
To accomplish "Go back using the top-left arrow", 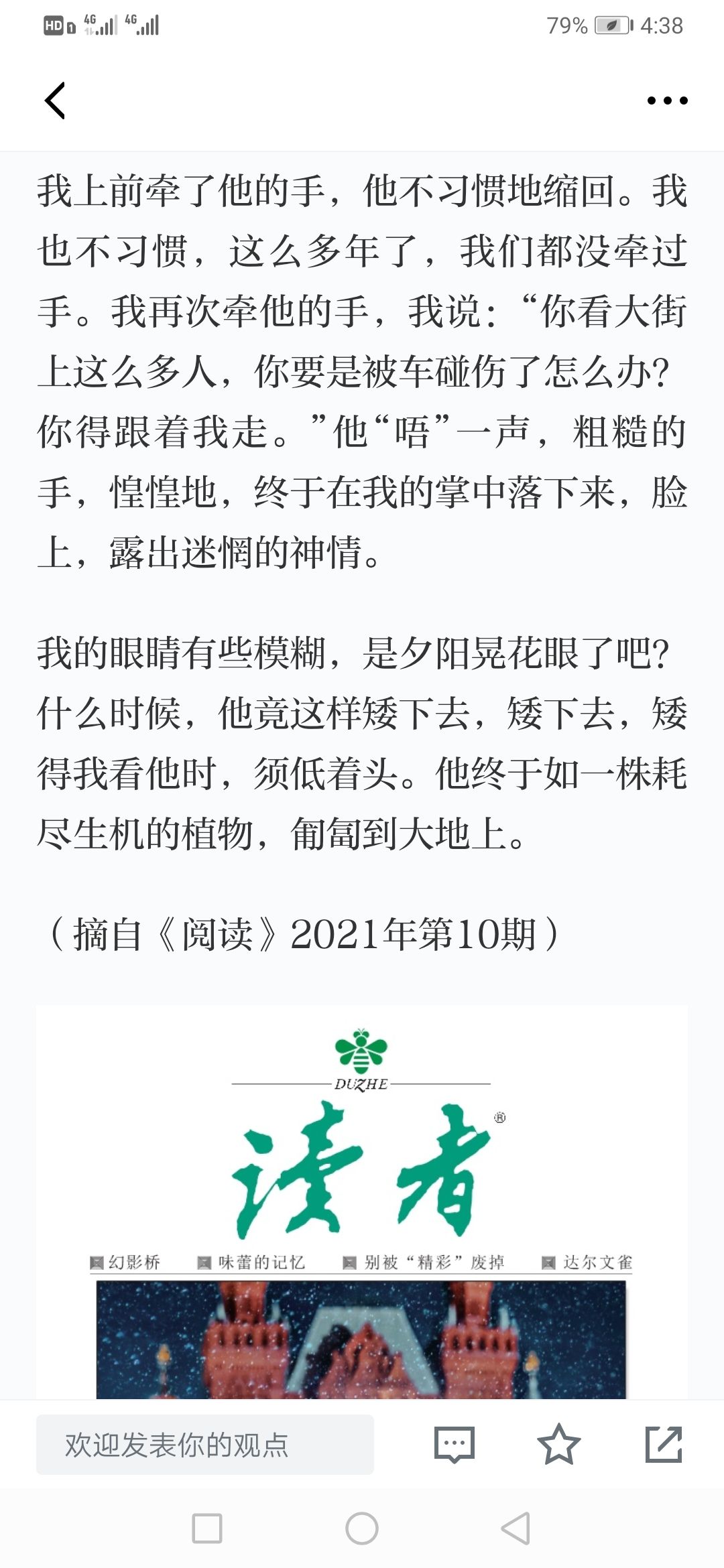I will (55, 101).
